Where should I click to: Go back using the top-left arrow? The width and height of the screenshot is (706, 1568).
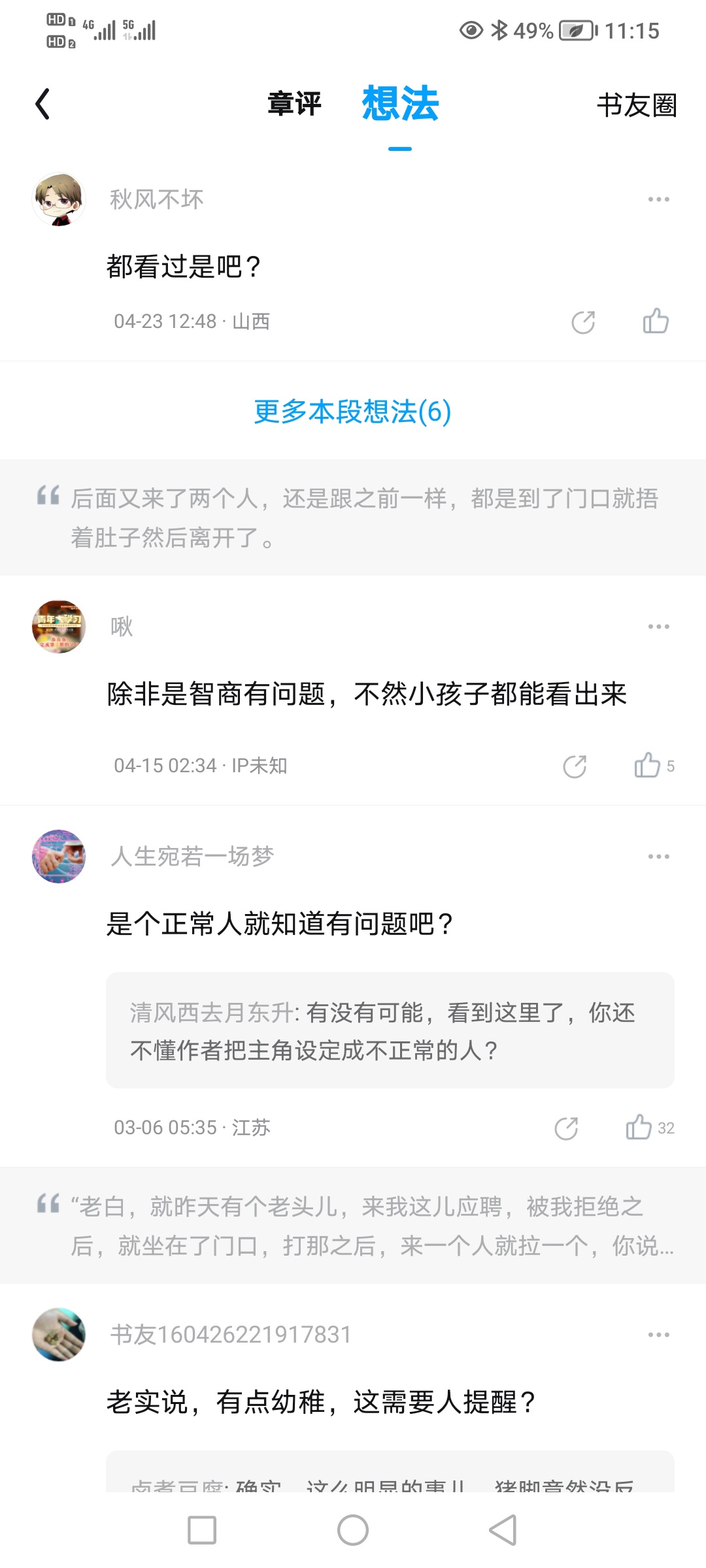pos(43,105)
